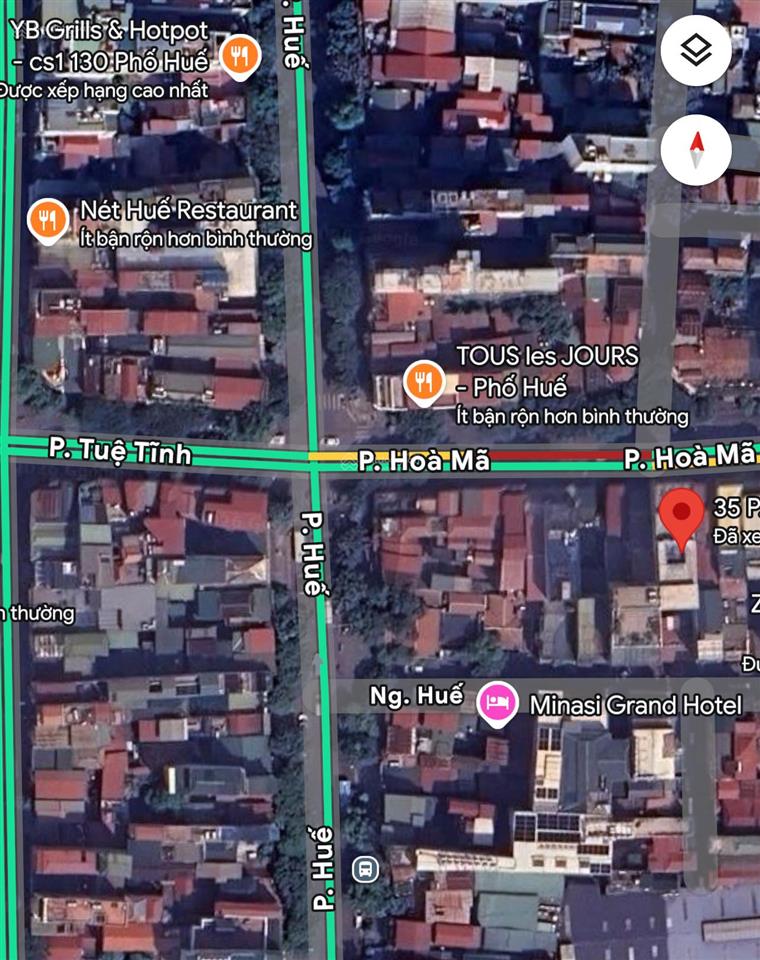Screen dimensions: 760x960
Task: Click the TOUS les JOURS restaurant marker
Action: [x=422, y=380]
